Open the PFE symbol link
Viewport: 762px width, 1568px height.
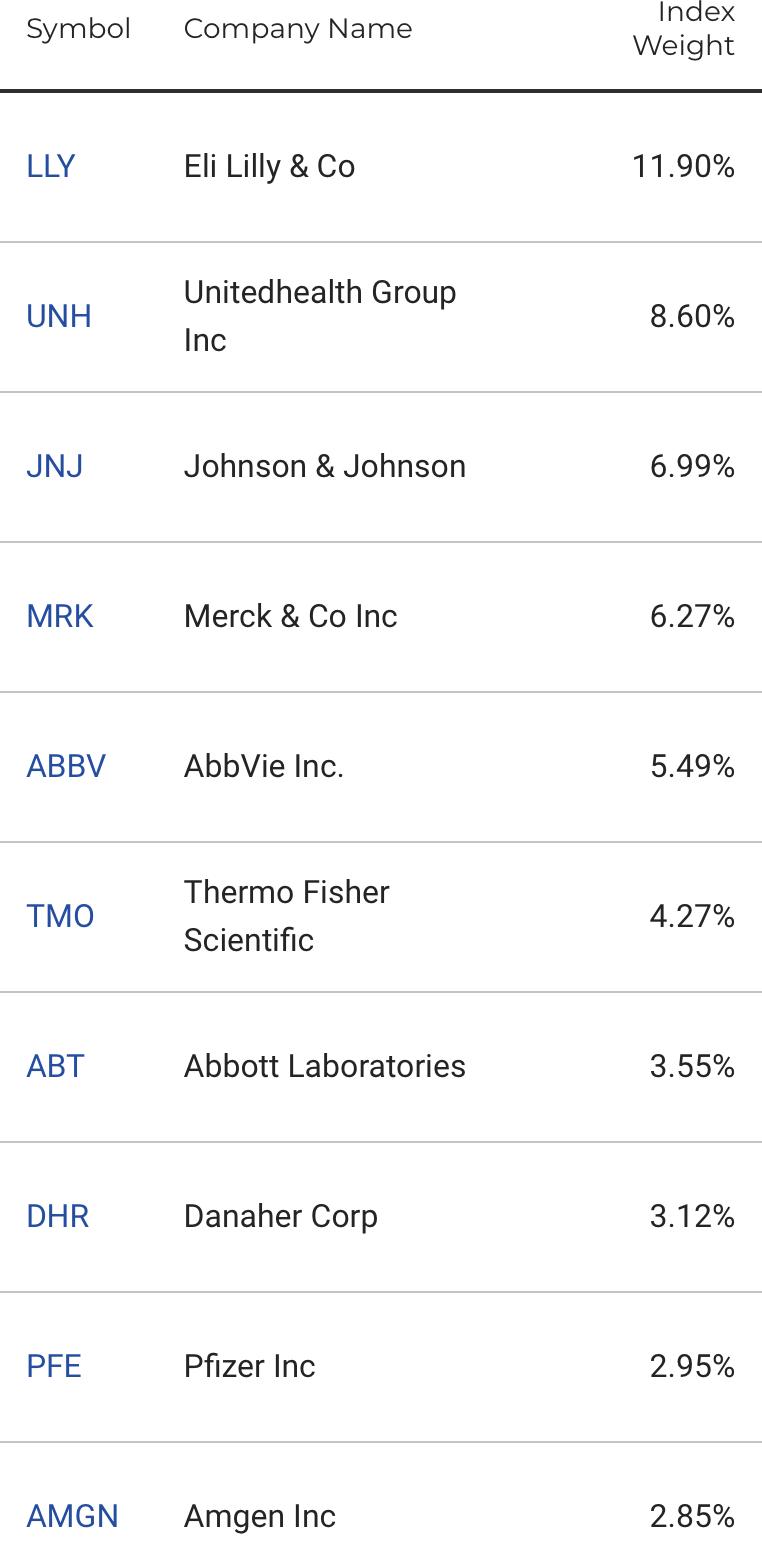[54, 1366]
